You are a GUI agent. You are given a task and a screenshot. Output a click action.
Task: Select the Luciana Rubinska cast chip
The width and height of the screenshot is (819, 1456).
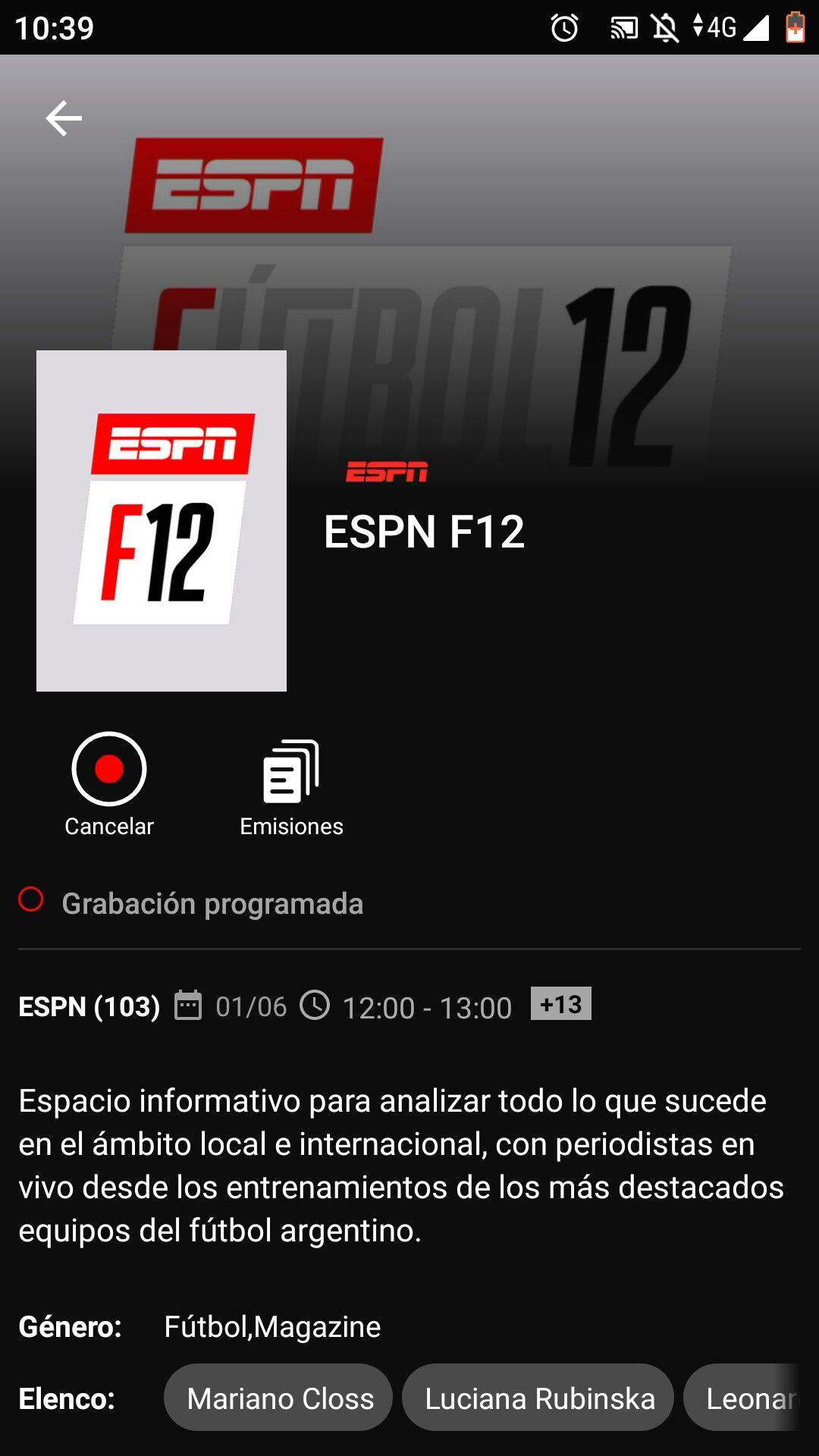(x=538, y=1398)
